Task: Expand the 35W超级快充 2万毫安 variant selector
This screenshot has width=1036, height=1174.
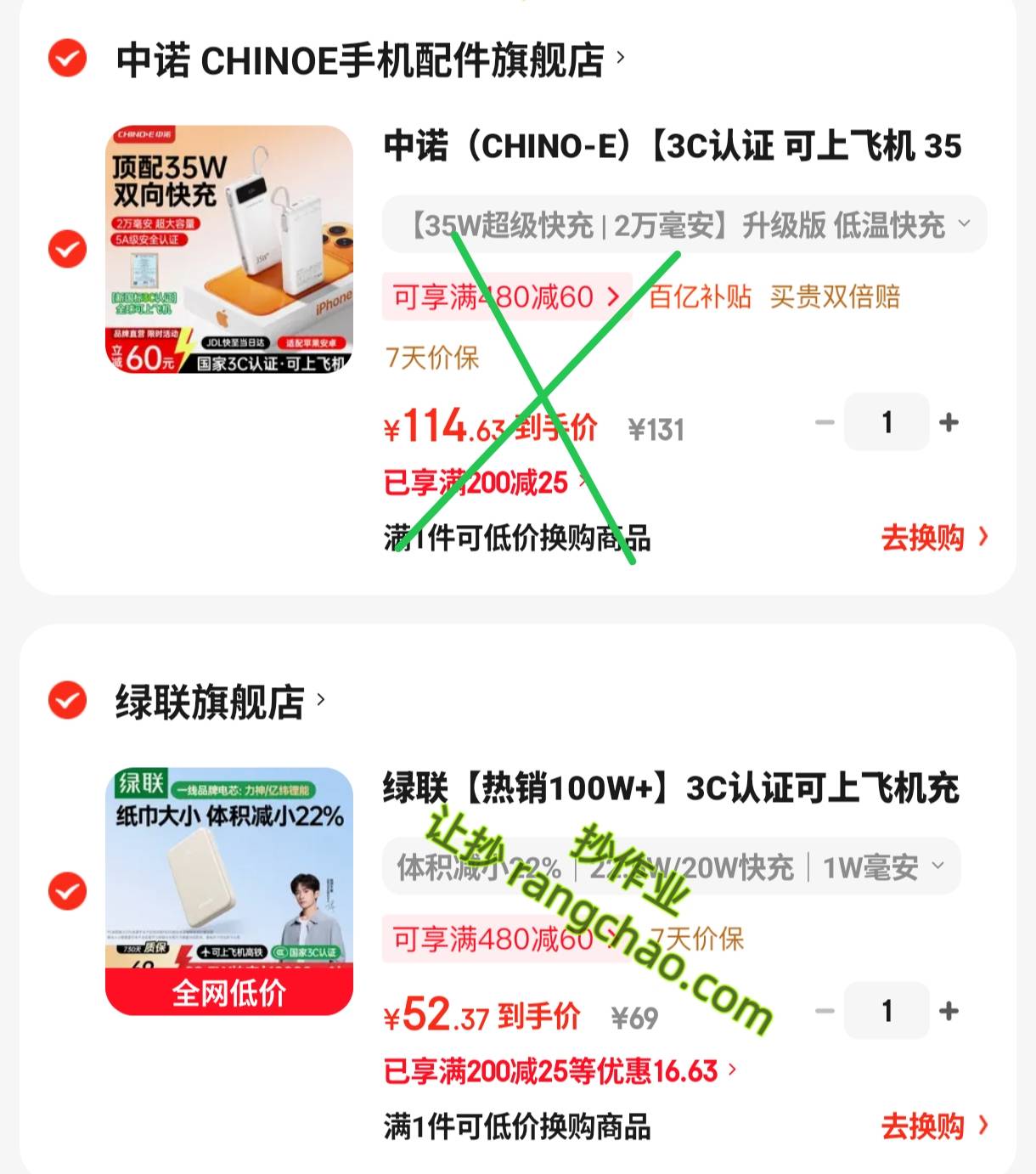Action: point(684,225)
